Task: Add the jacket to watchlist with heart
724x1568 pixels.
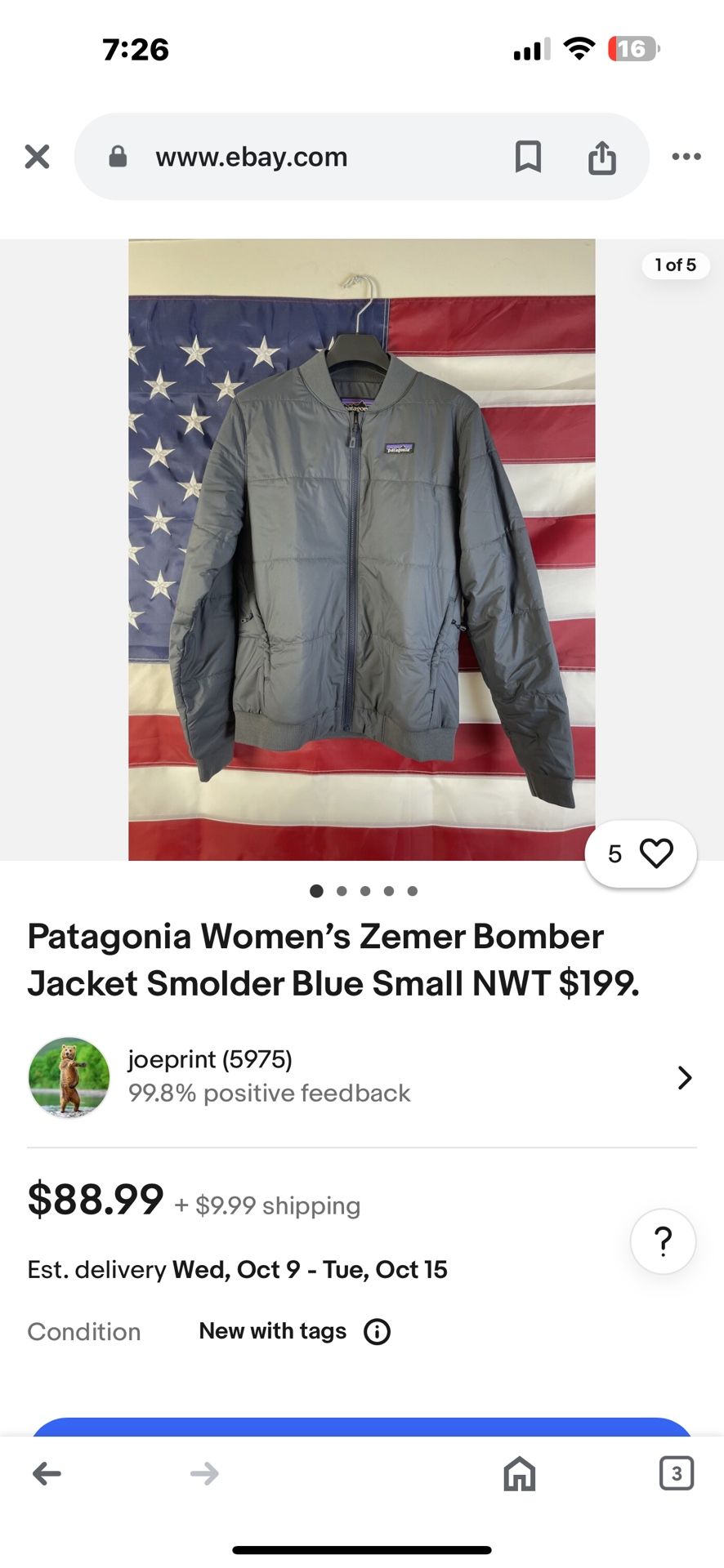Action: (641, 853)
